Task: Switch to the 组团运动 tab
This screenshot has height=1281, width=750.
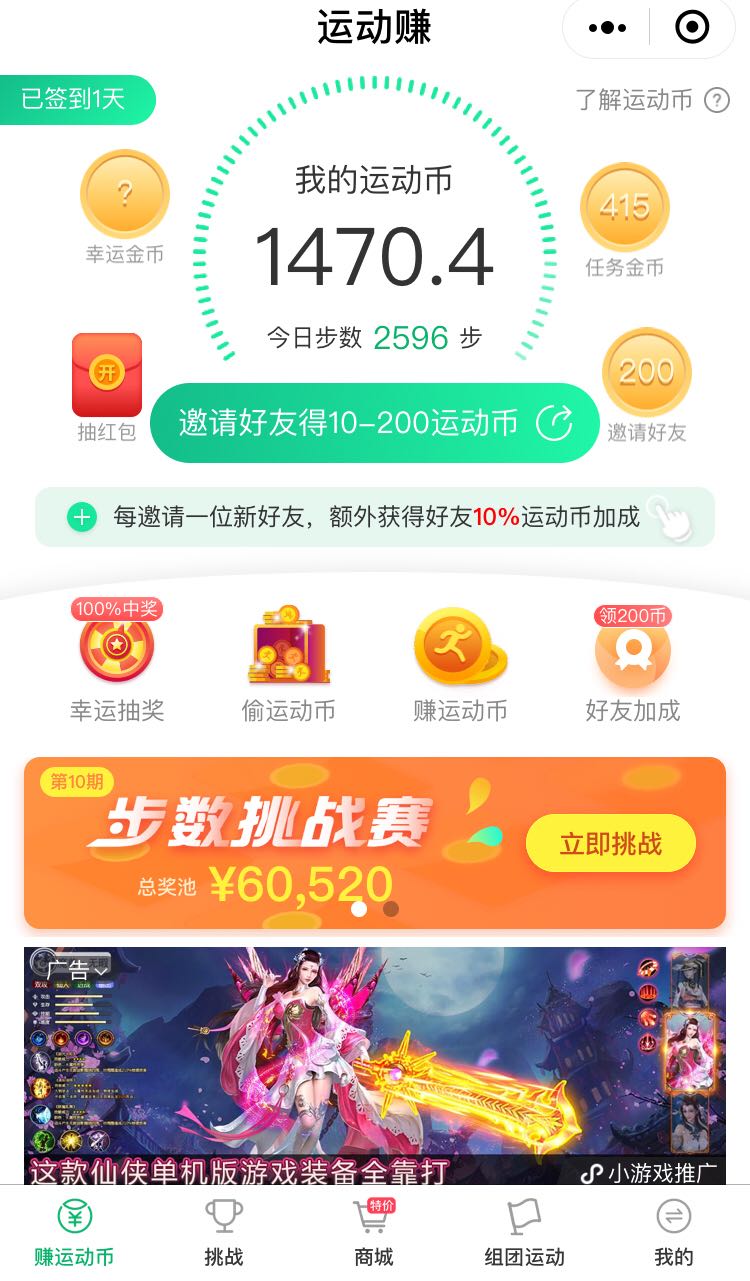Action: (x=524, y=1234)
